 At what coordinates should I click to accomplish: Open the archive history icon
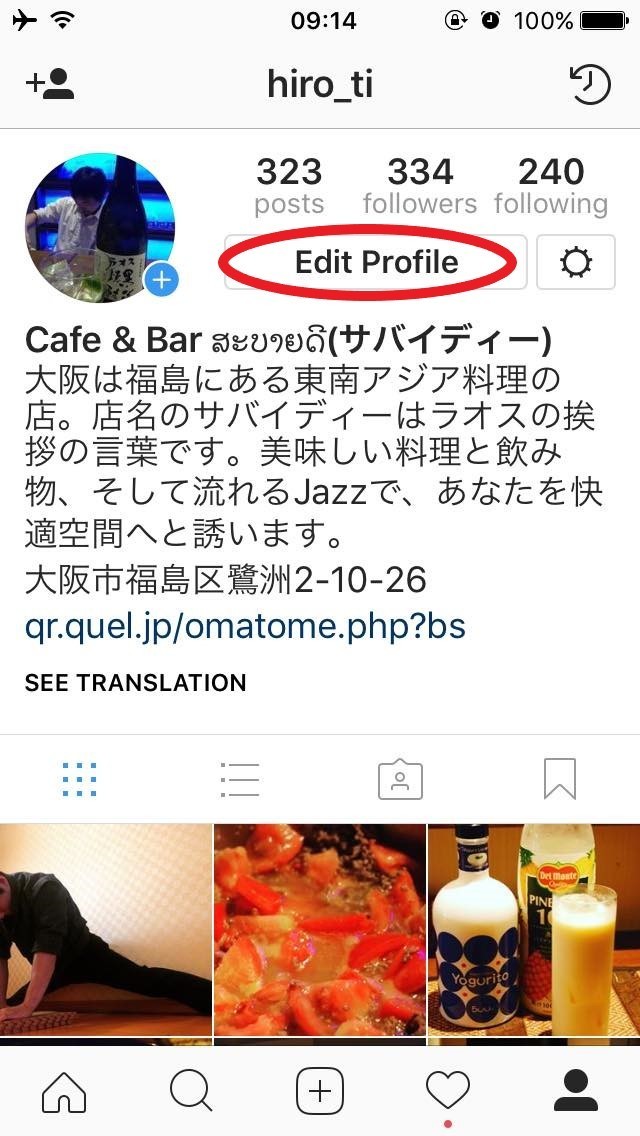point(591,85)
